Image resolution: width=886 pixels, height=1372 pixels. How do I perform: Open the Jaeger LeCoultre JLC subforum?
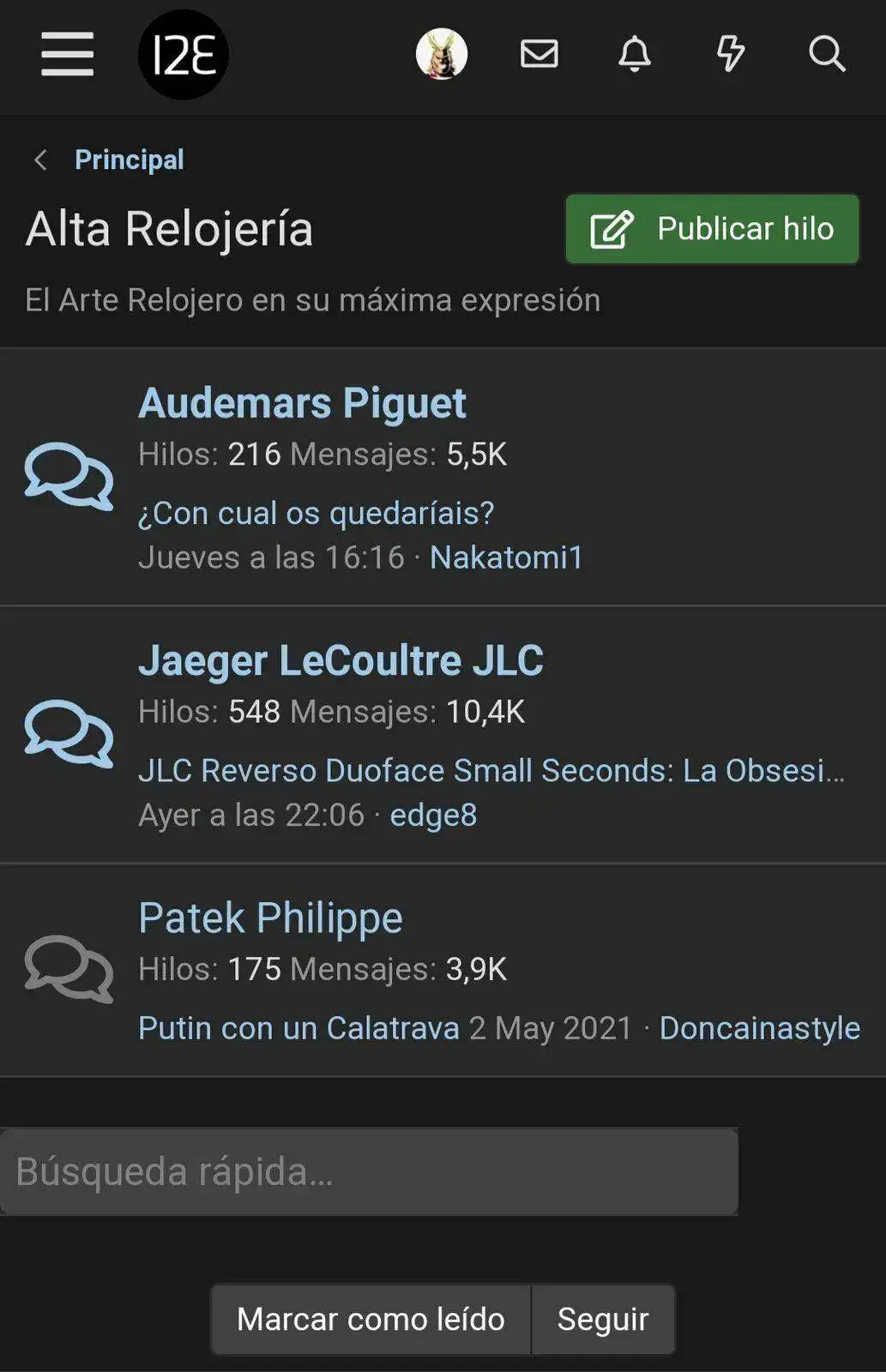341,660
